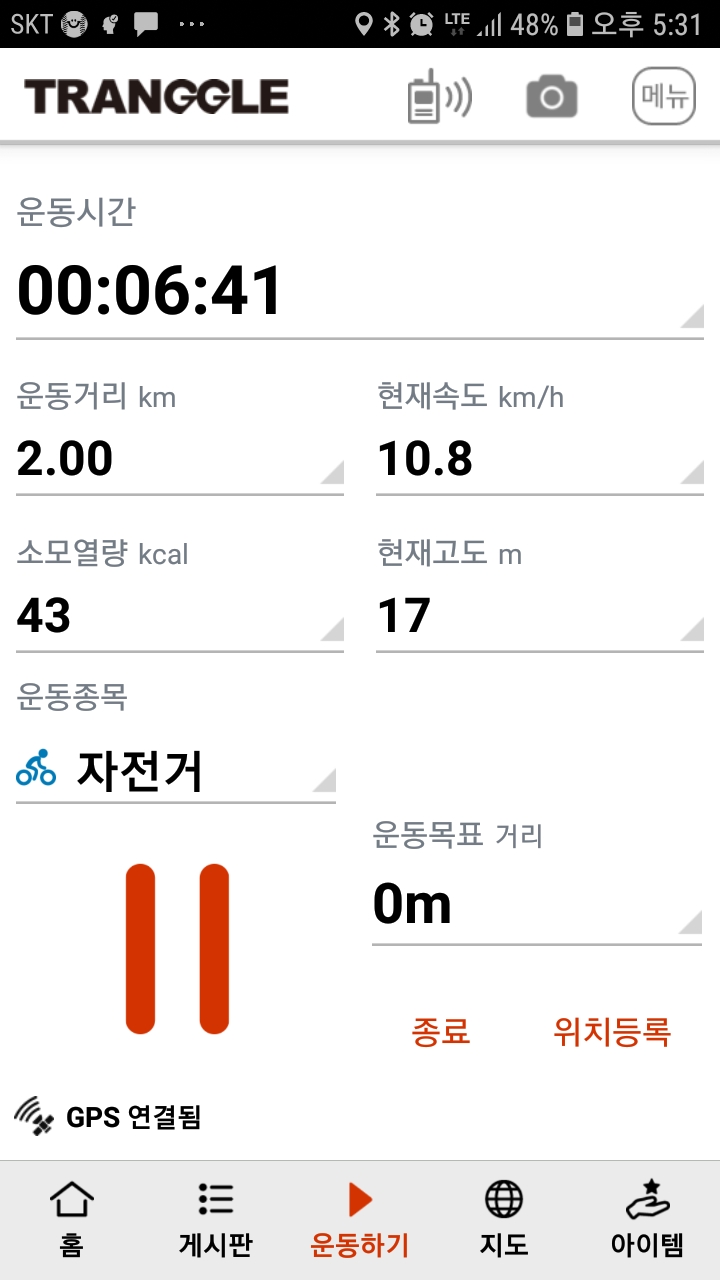Viewport: 720px width, 1280px height.
Task: Select the 운동하기 tab
Action: tap(360, 1219)
